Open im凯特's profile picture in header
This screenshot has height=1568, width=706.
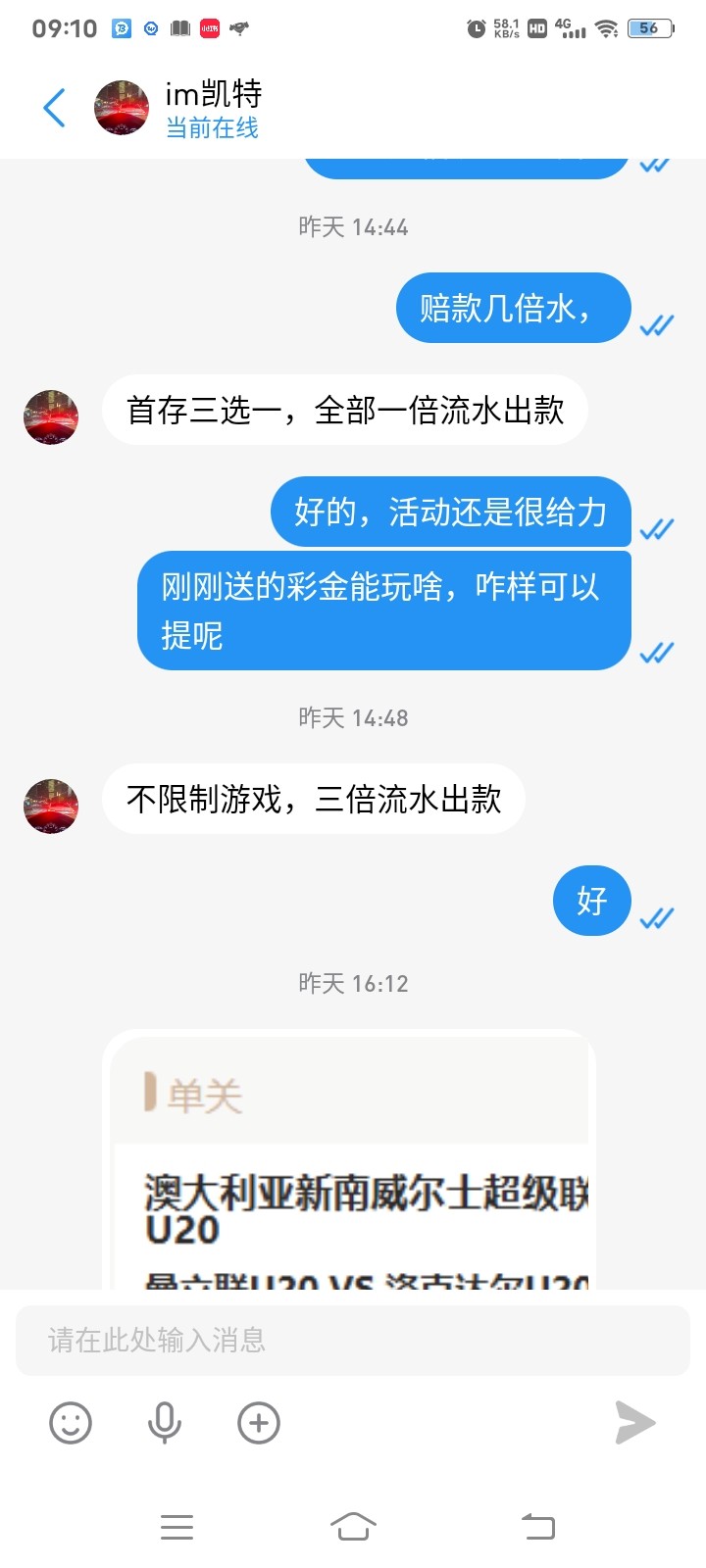pyautogui.click(x=122, y=108)
